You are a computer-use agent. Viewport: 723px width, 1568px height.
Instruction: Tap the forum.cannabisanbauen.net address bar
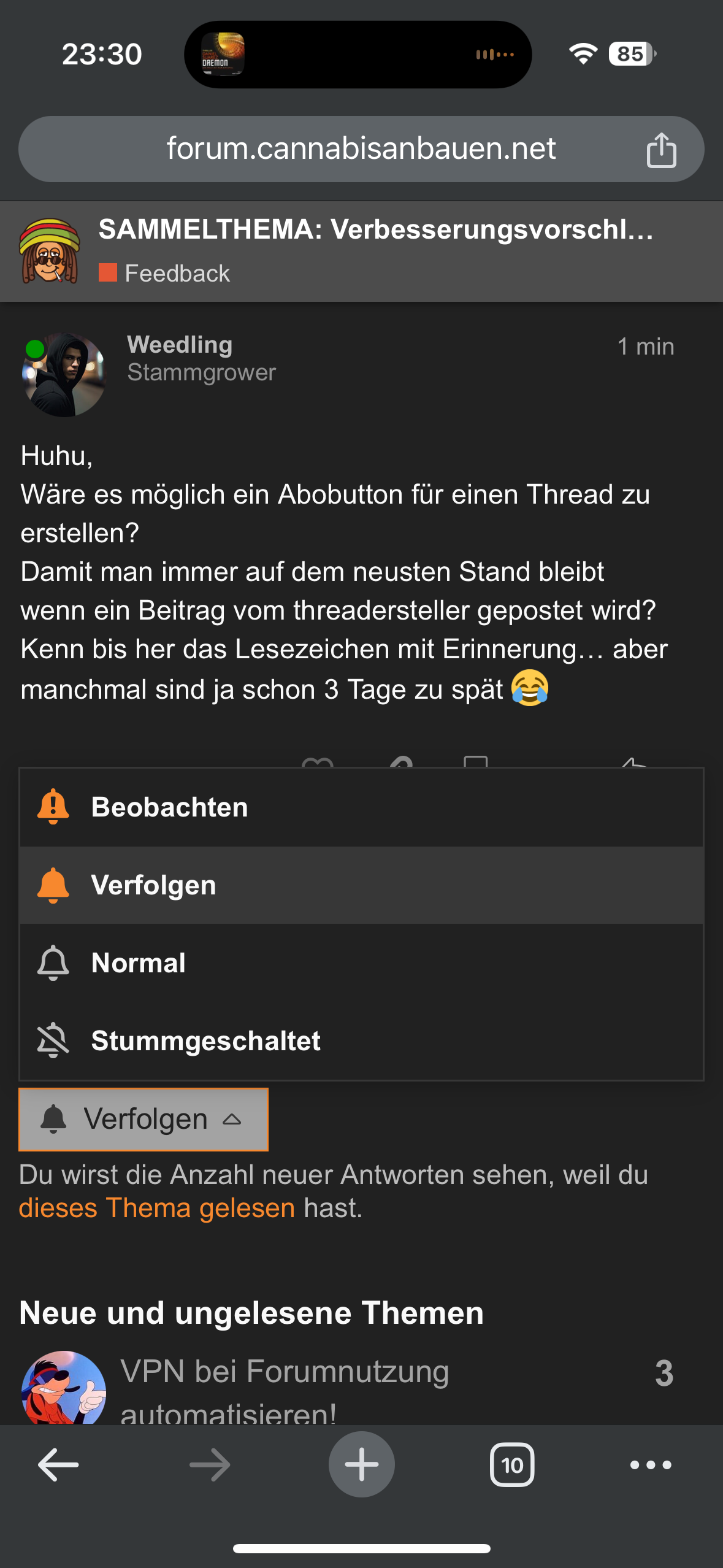pos(361,149)
